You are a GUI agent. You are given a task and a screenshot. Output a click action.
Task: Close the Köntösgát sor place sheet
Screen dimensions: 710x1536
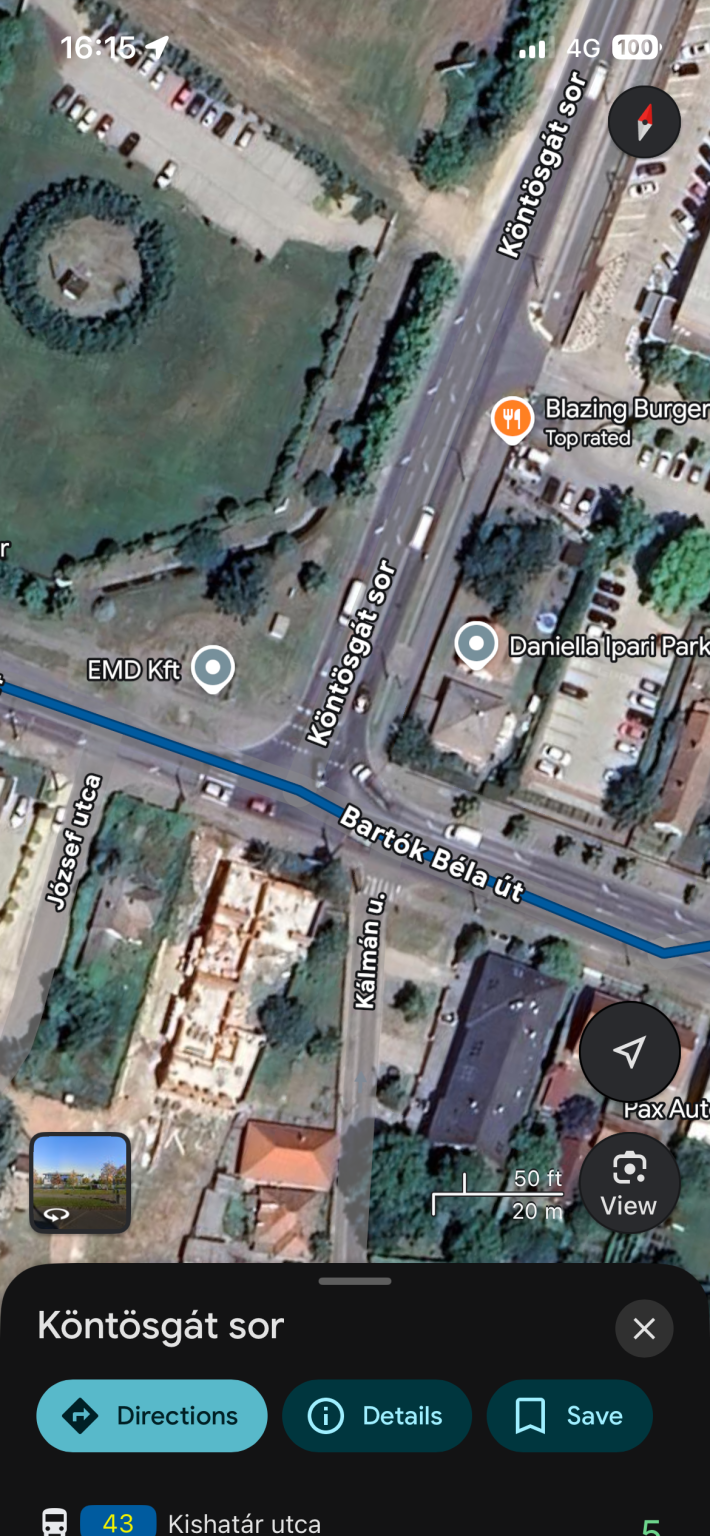644,1328
